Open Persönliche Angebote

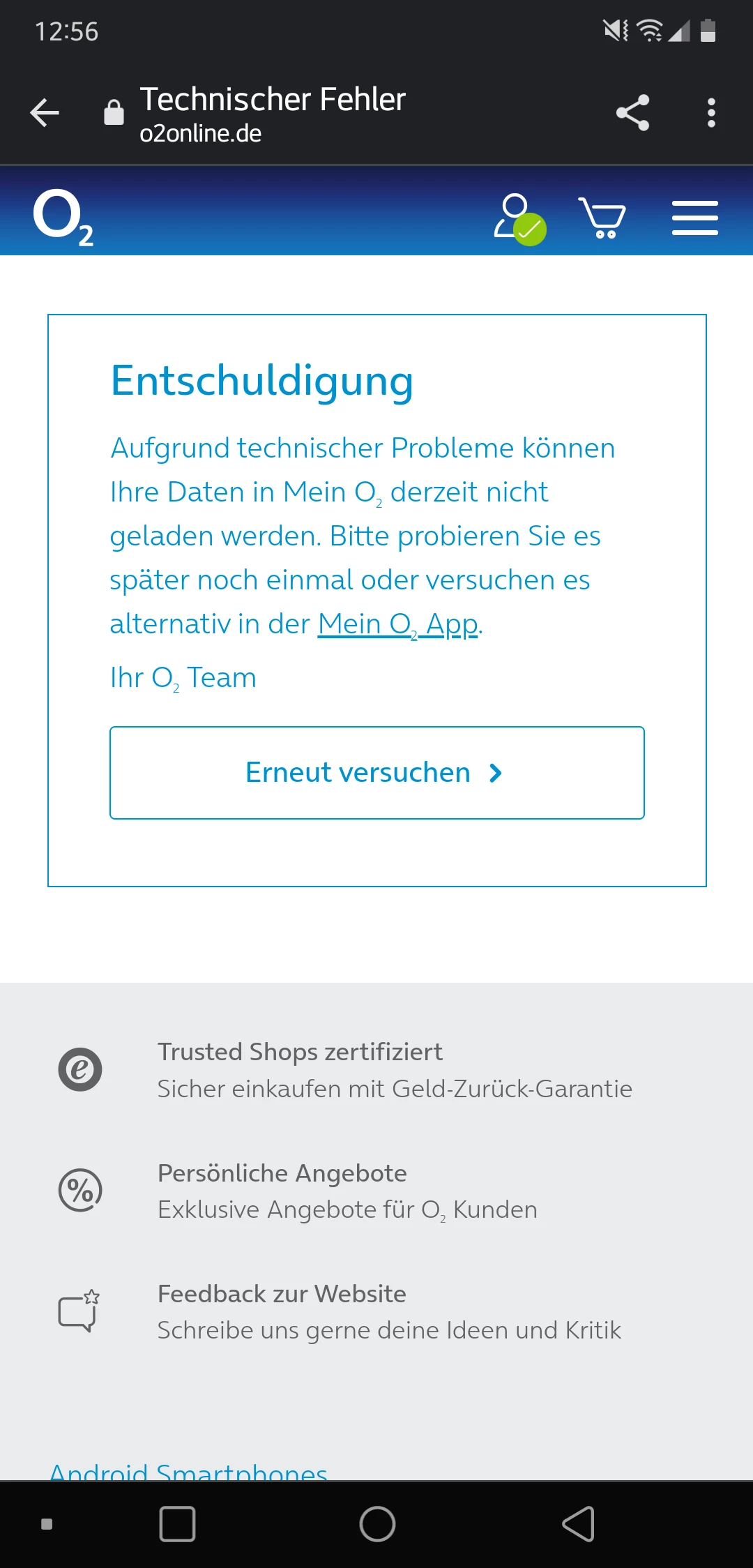[282, 1173]
